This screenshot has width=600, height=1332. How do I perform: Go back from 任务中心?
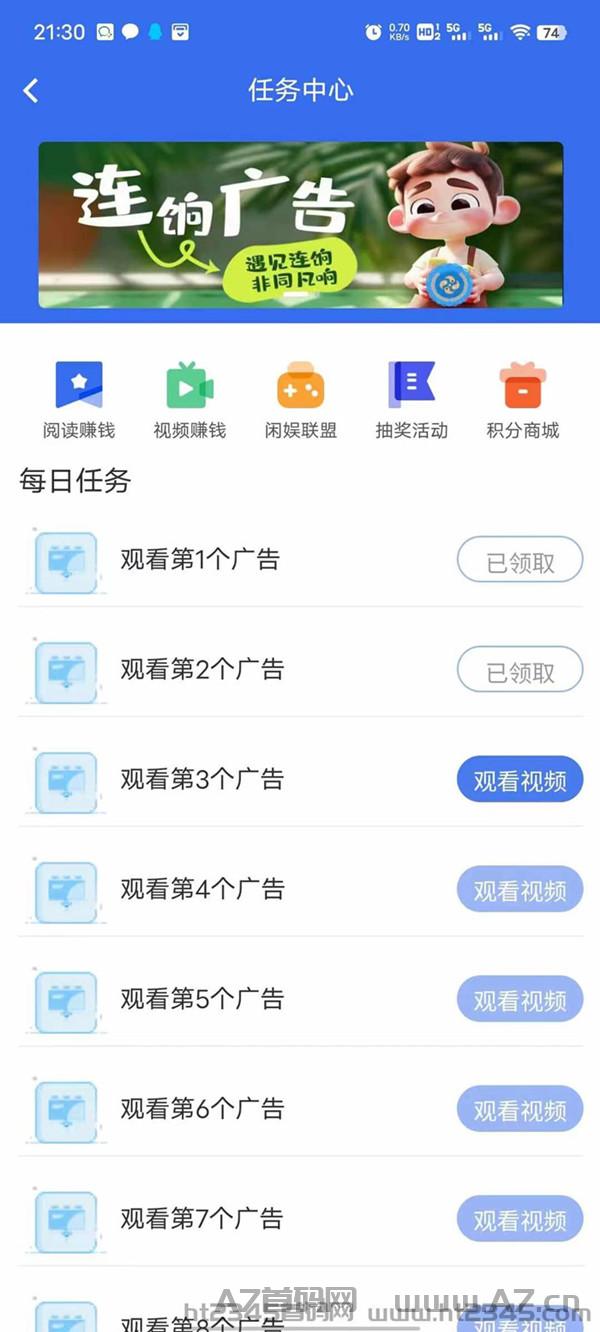30,91
